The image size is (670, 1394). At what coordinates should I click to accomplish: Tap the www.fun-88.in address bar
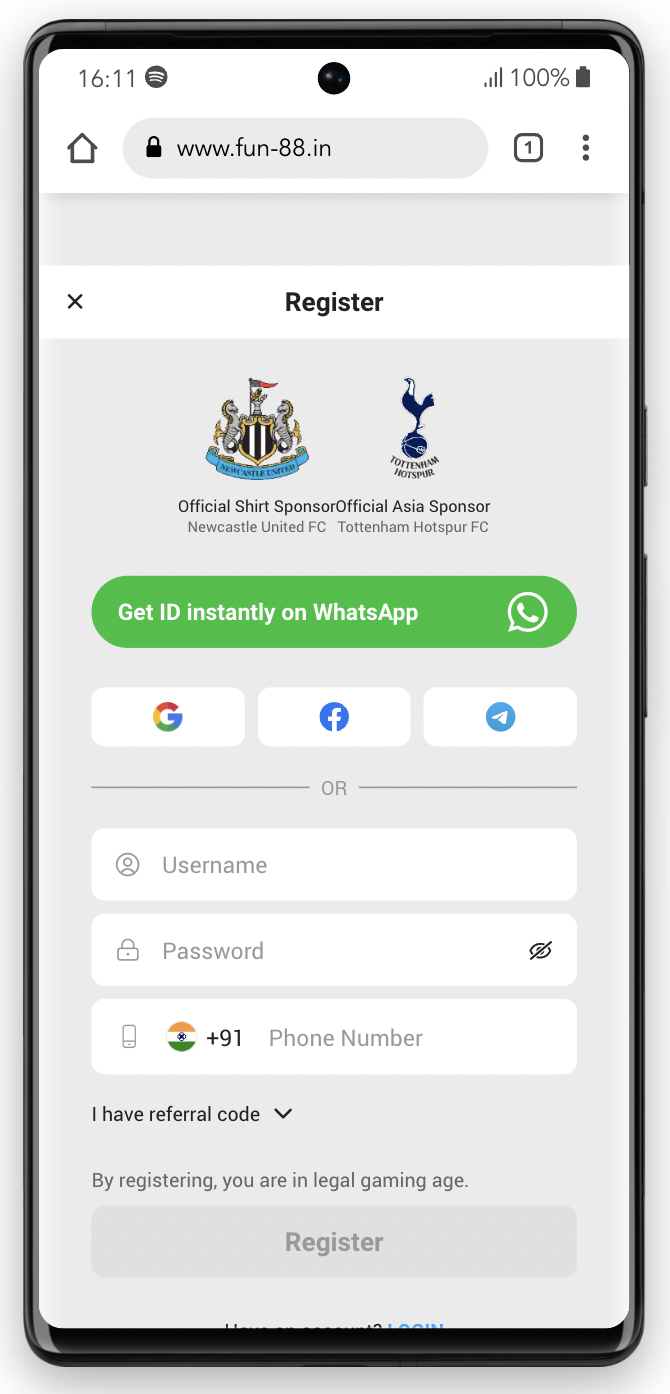tap(305, 149)
